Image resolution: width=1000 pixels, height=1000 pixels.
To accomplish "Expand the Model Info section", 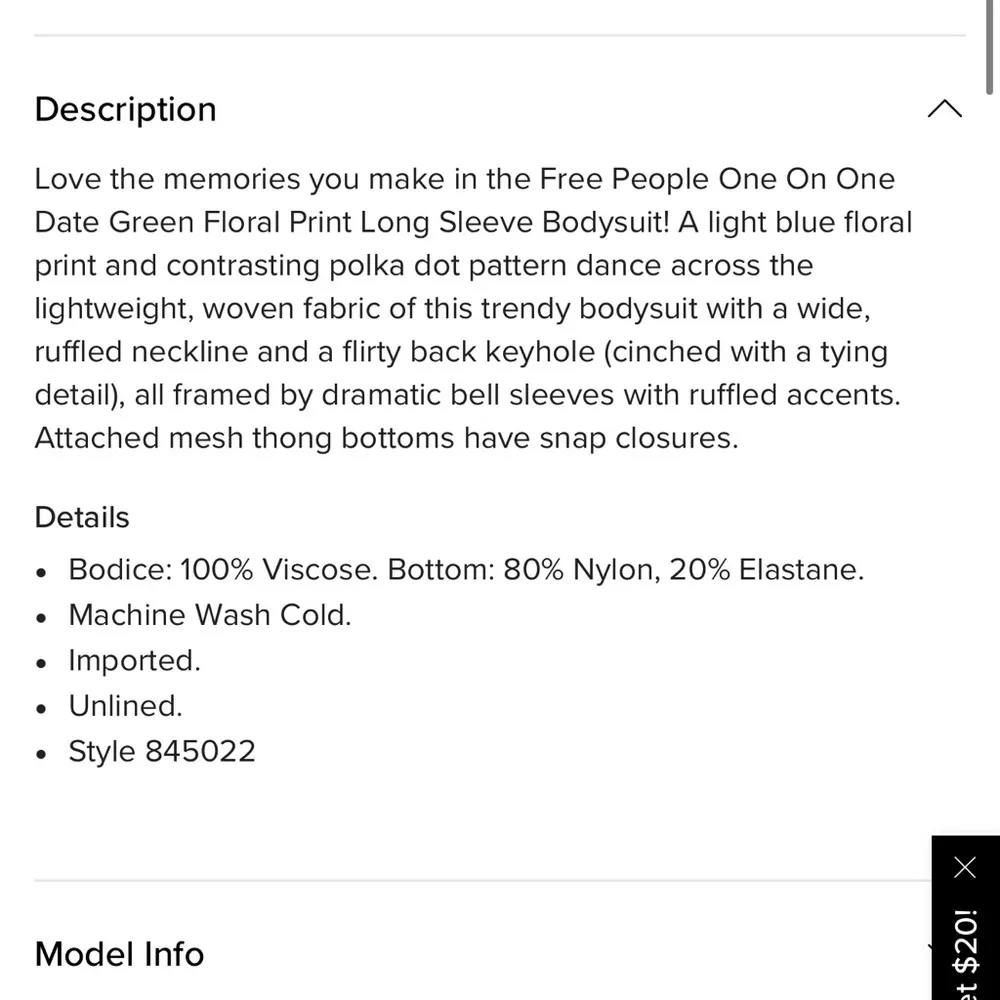I will pos(120,954).
